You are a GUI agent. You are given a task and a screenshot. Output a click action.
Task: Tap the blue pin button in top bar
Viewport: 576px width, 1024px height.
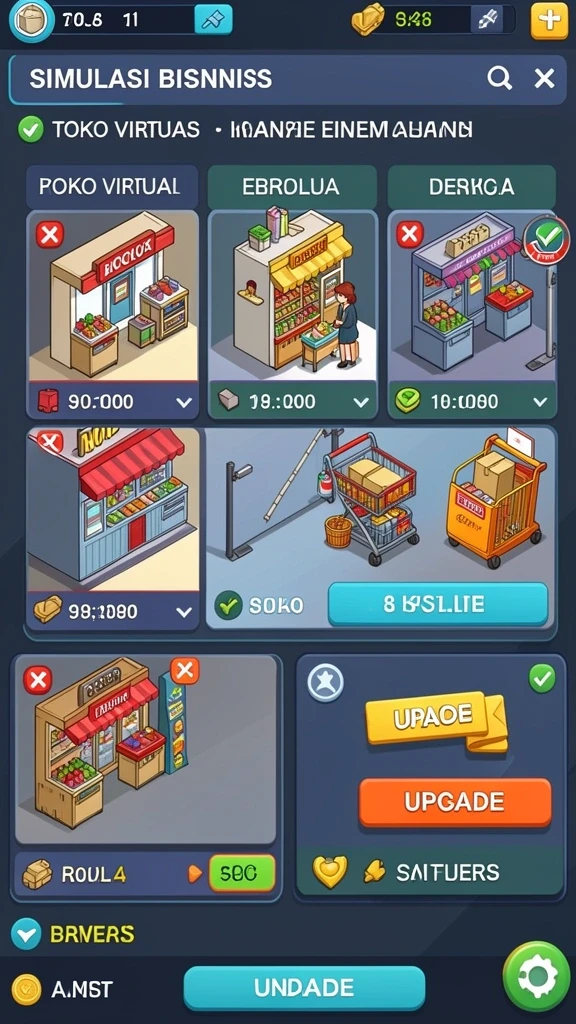tap(213, 20)
